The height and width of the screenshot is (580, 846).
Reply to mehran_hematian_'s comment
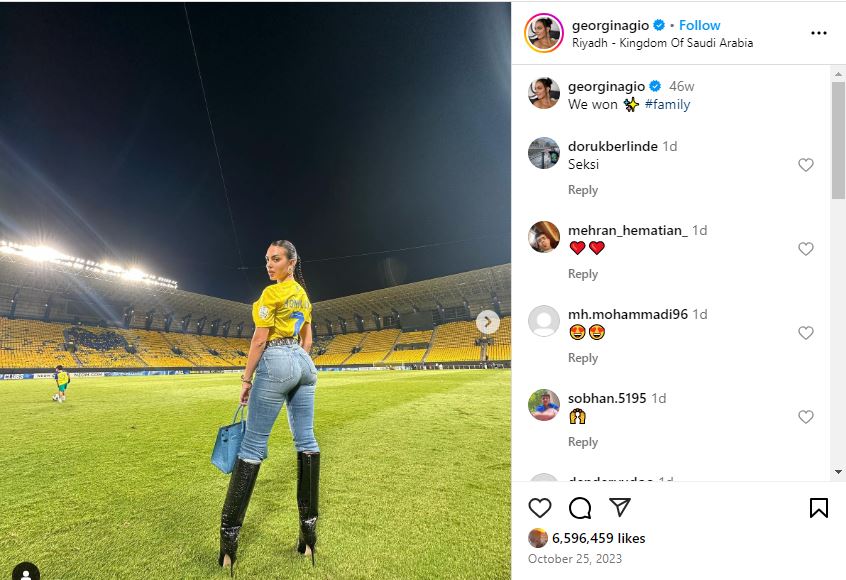click(583, 274)
